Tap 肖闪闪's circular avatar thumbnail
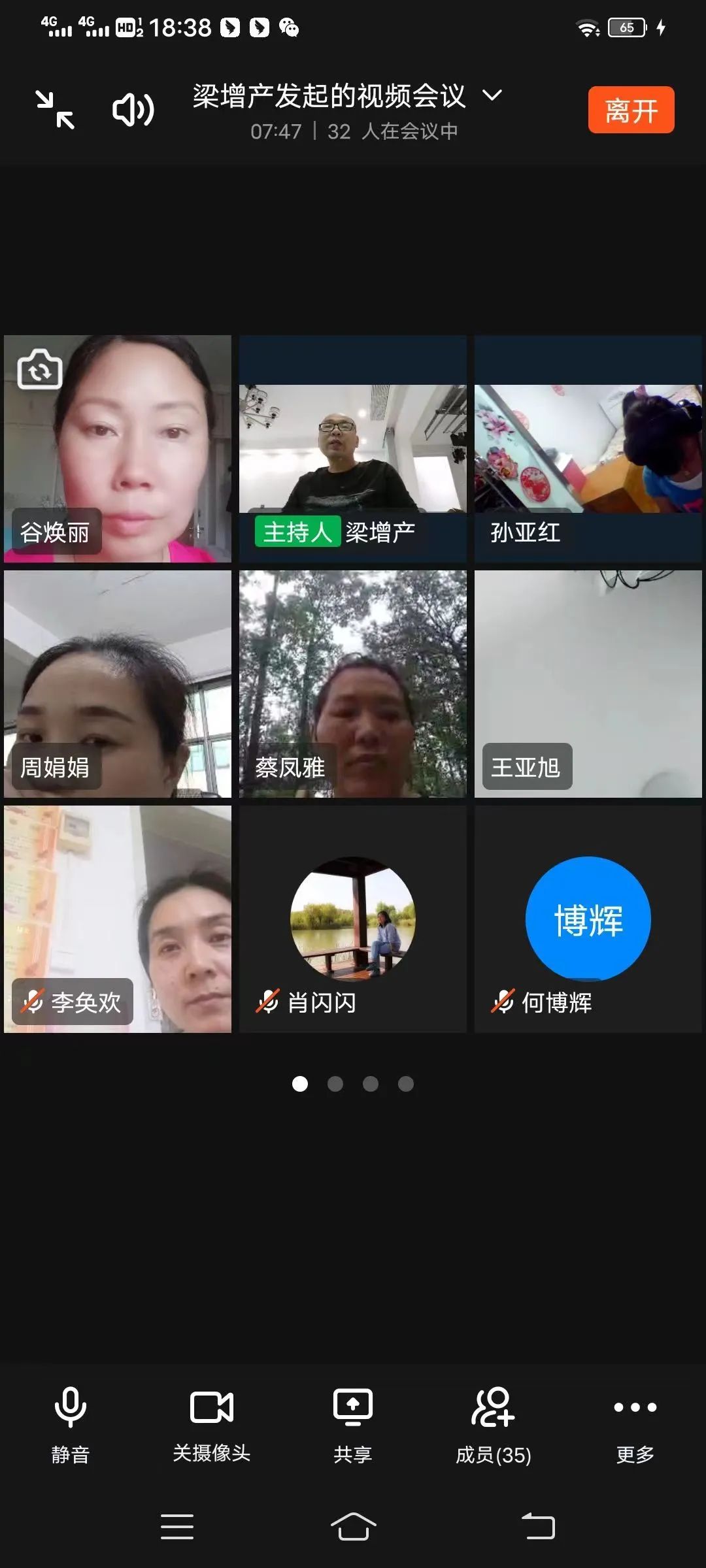706x1568 pixels. [x=353, y=917]
